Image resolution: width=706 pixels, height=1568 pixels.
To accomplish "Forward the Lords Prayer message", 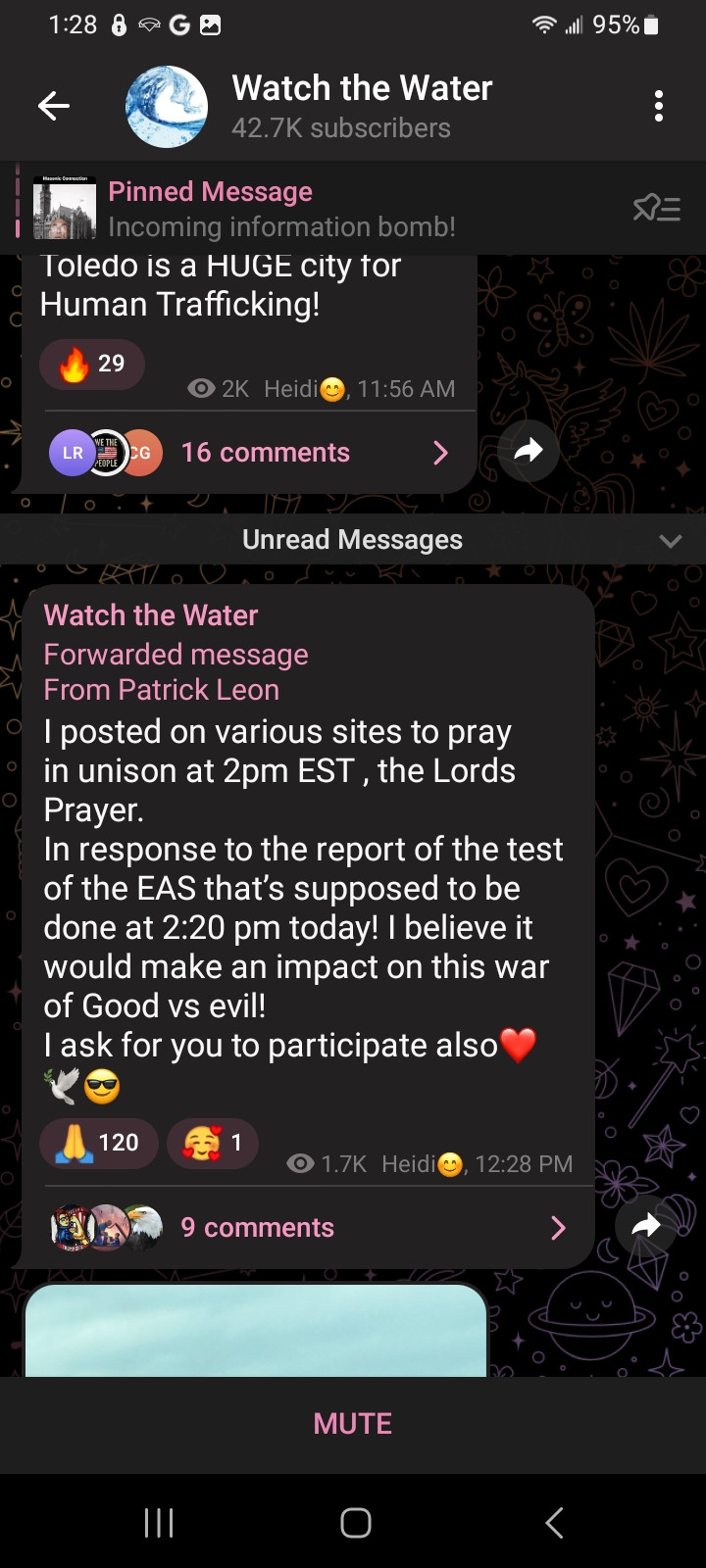I will (x=645, y=1225).
